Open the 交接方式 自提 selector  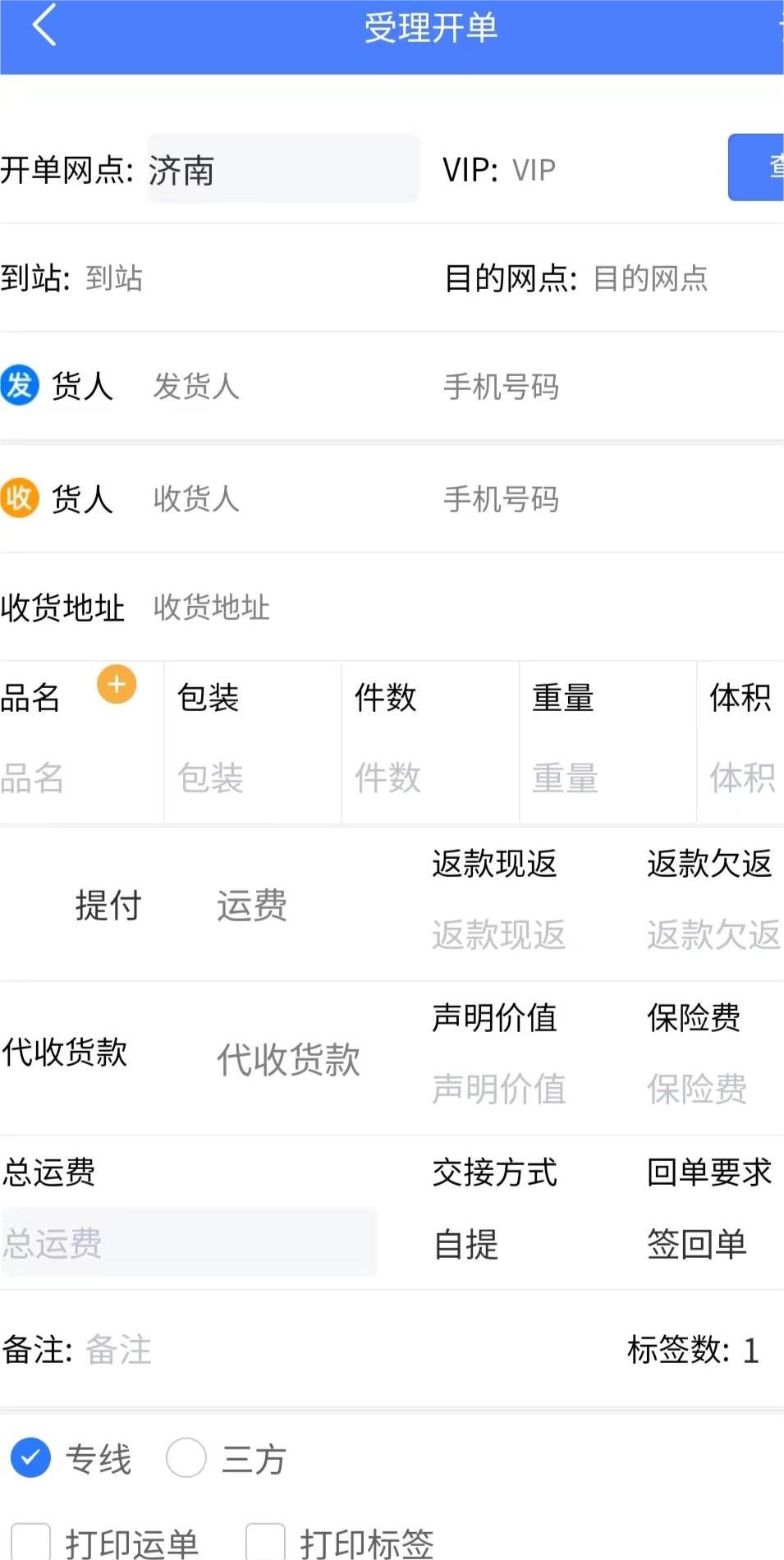[465, 1245]
